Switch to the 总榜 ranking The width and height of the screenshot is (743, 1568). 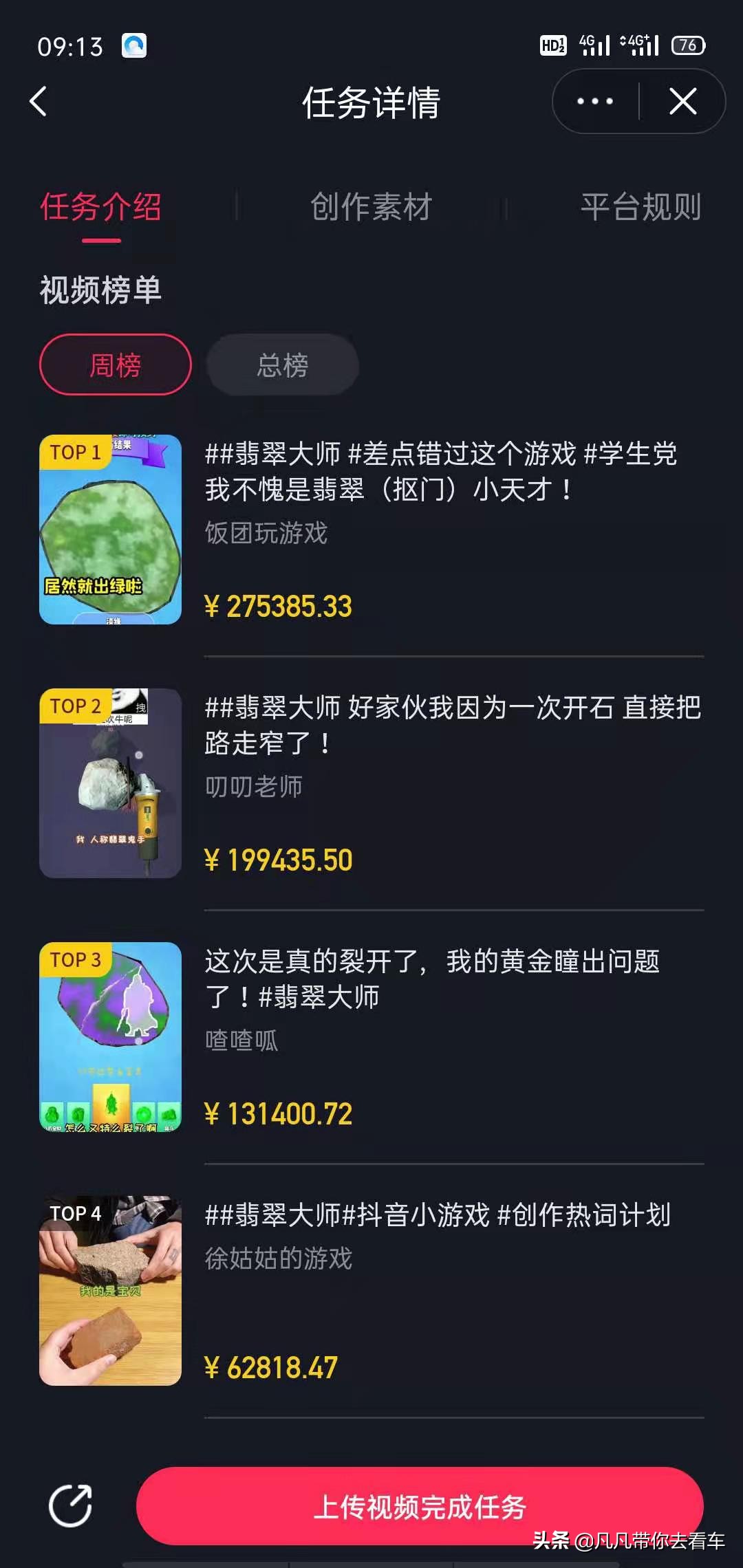click(283, 364)
